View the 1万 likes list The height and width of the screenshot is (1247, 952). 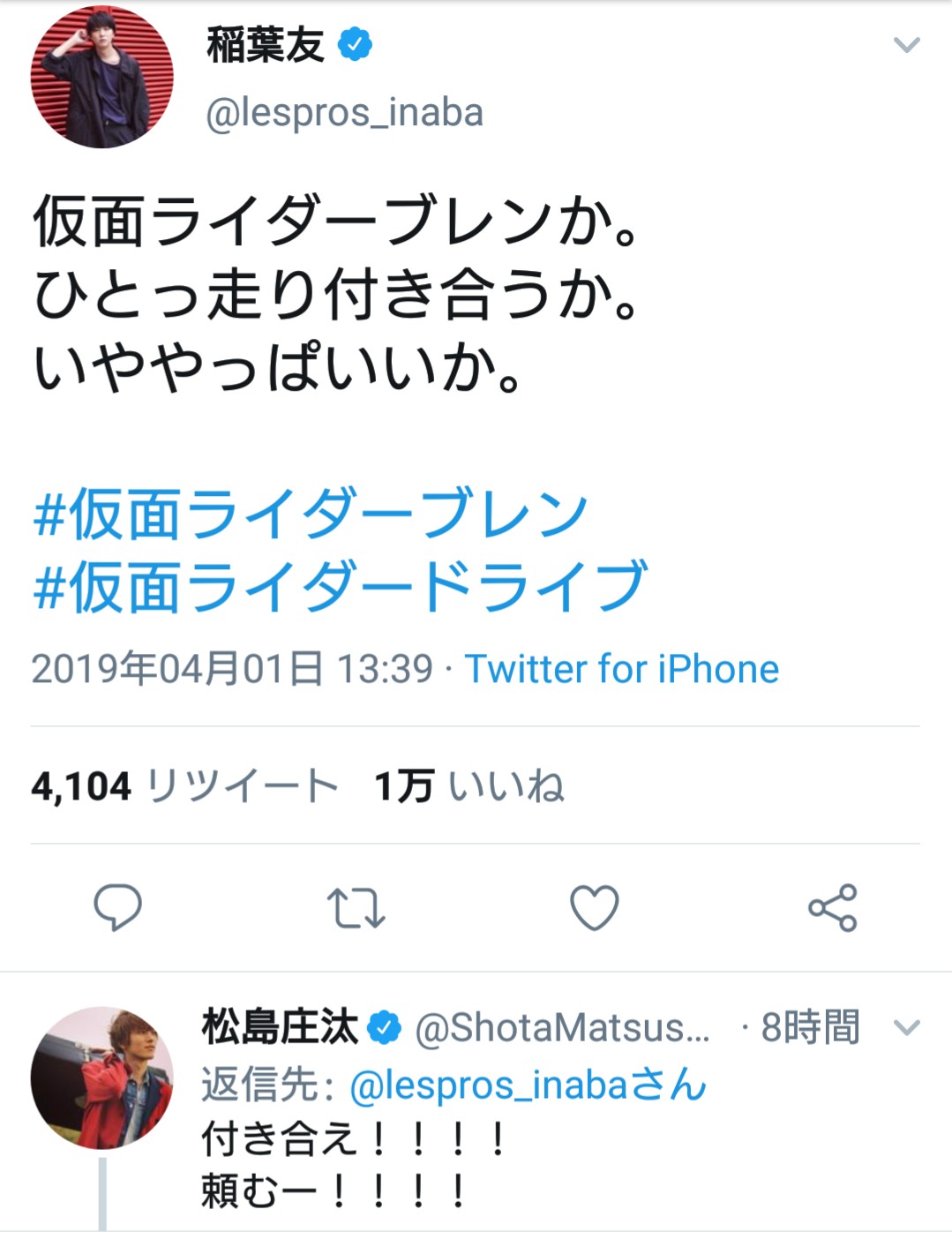[x=469, y=785]
